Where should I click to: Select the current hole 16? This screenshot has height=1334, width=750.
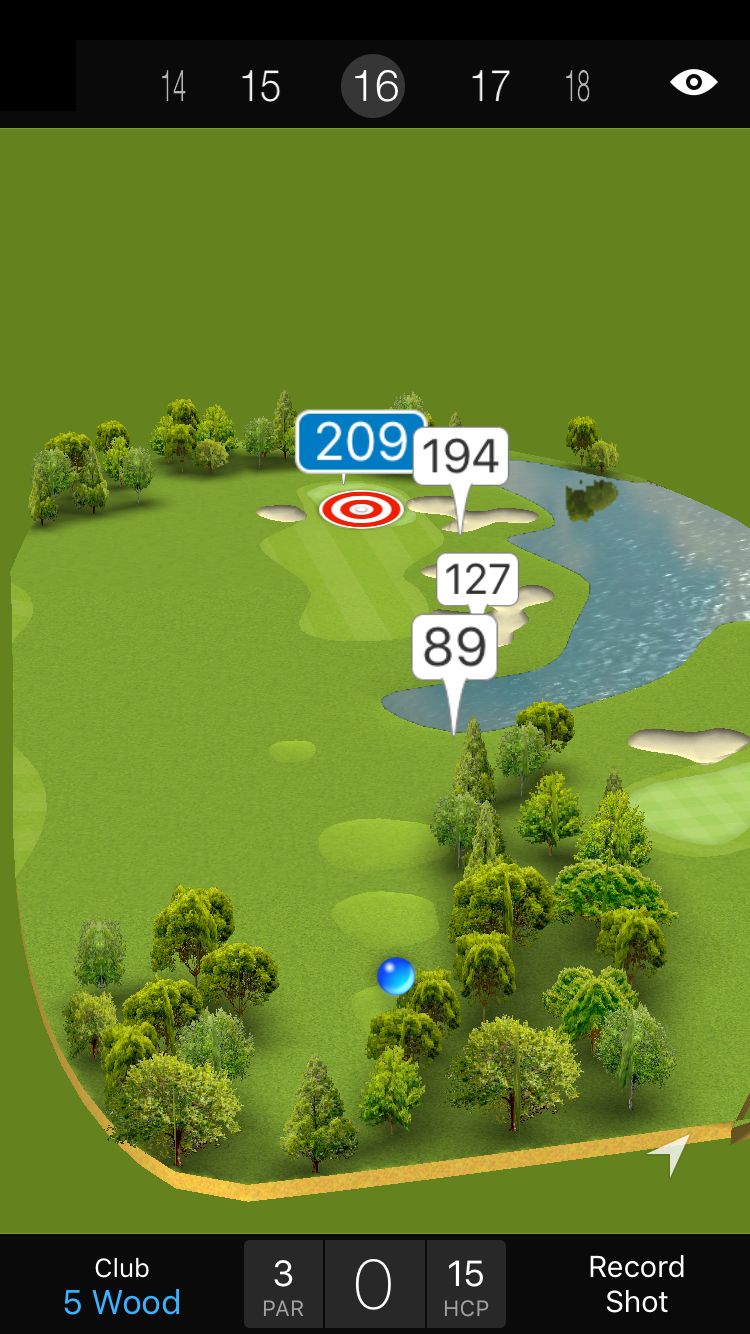click(376, 86)
